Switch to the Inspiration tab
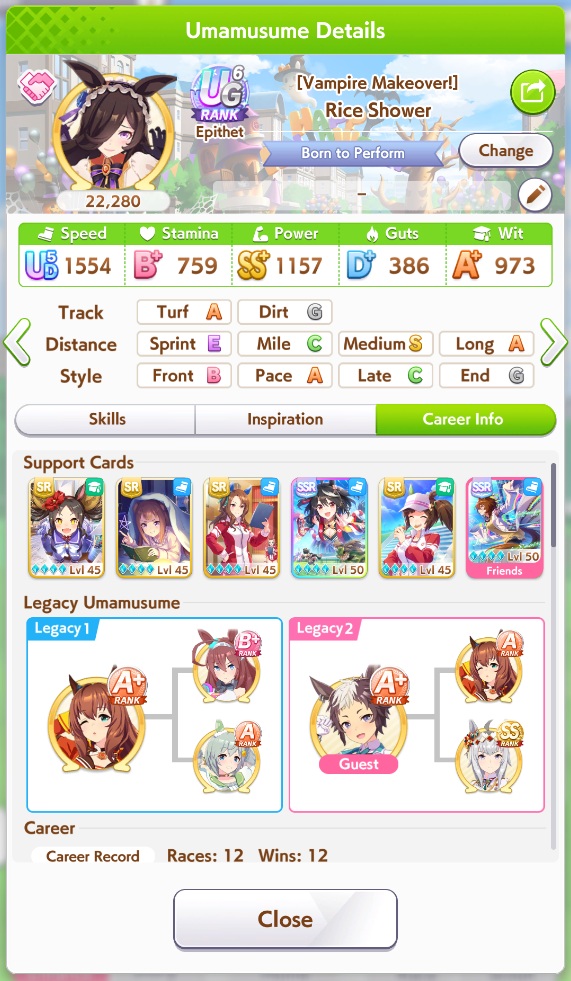Viewport: 571px width, 981px height. tap(285, 419)
